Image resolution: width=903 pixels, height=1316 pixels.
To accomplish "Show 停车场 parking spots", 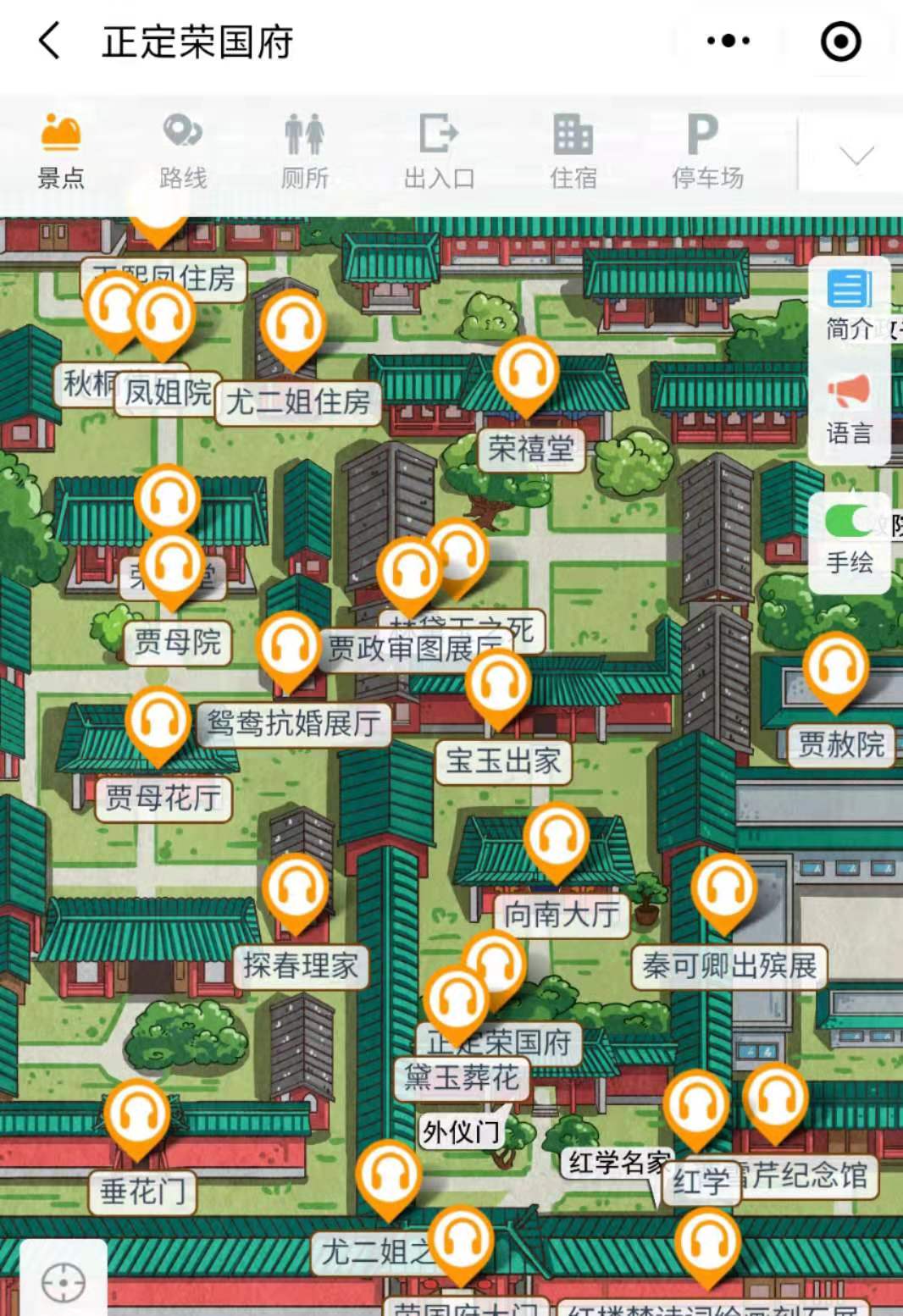I will (x=706, y=151).
